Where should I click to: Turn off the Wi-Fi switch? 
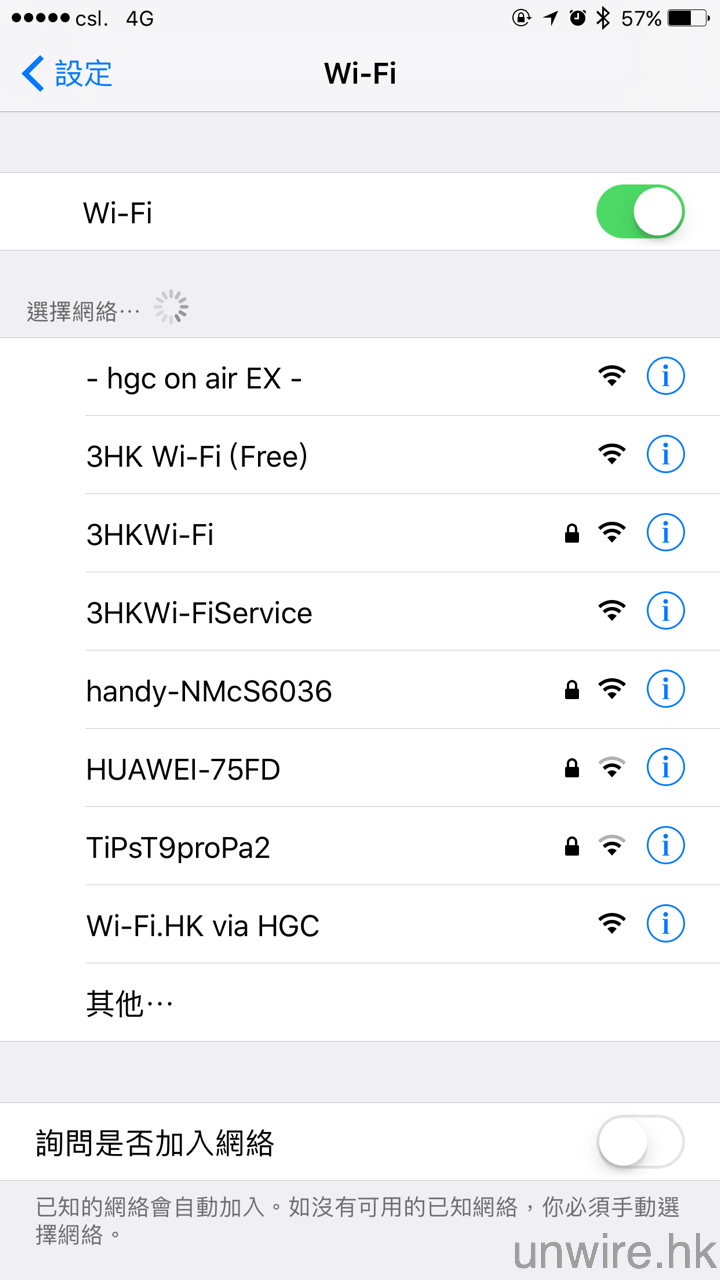click(640, 212)
